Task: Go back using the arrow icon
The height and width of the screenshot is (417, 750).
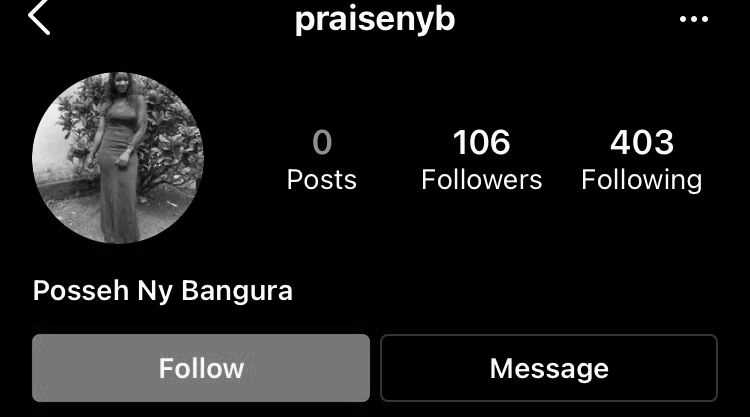Action: tap(39, 18)
